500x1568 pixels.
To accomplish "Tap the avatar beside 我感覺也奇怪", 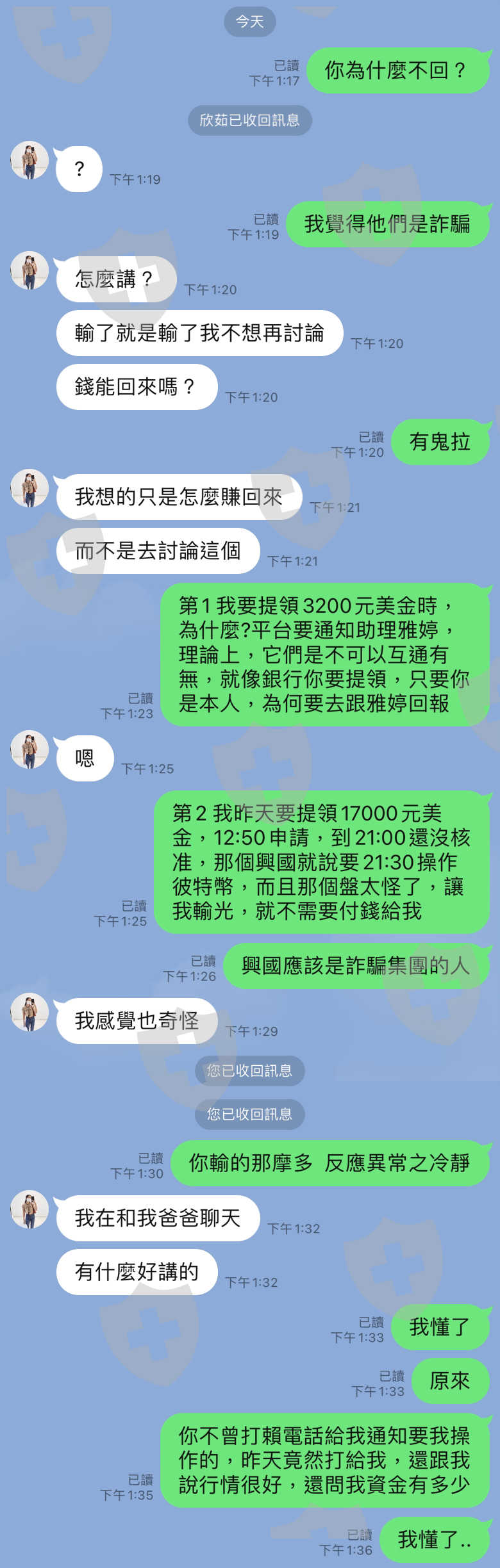I will pyautogui.click(x=29, y=1012).
